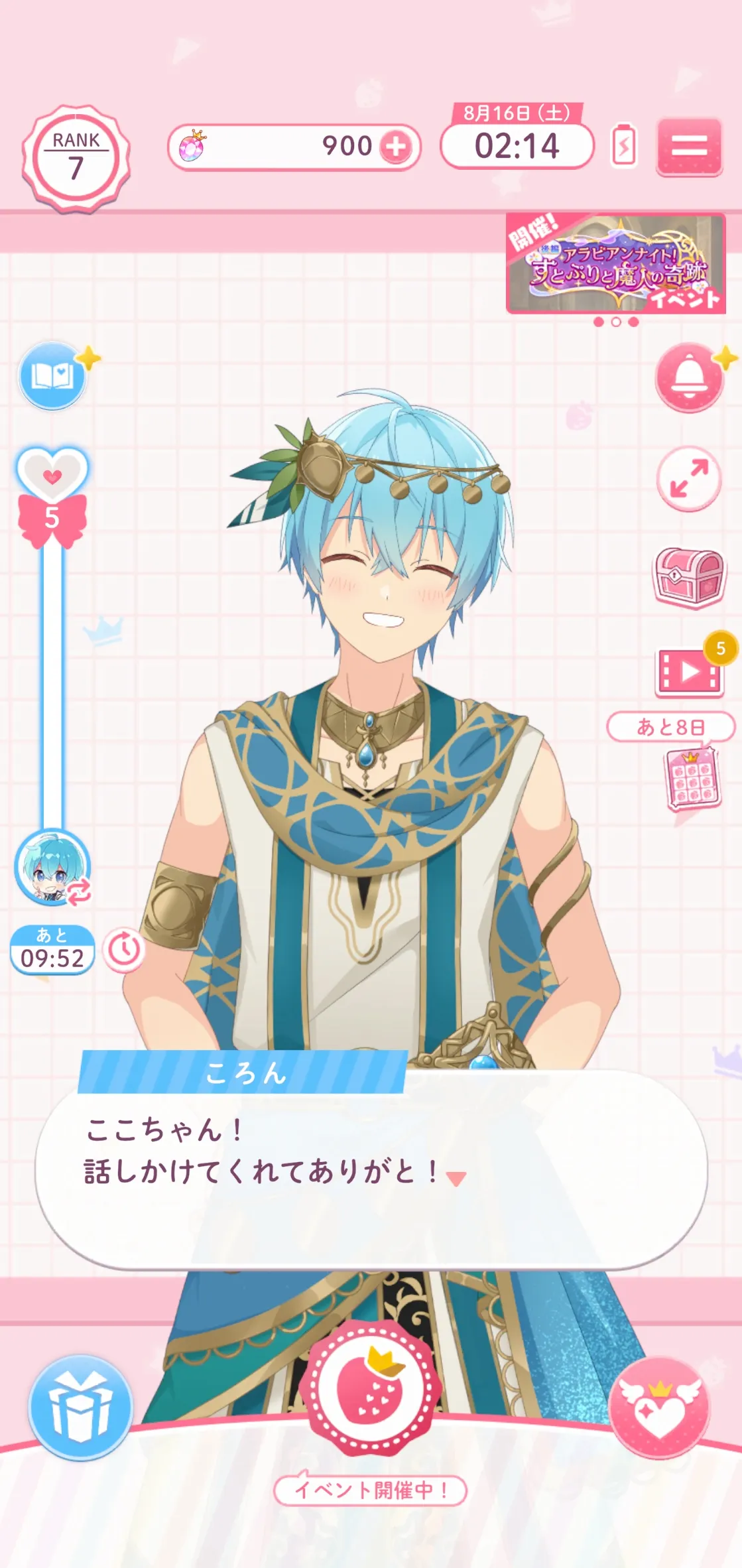Tap the RANK 7 badge

click(x=76, y=159)
